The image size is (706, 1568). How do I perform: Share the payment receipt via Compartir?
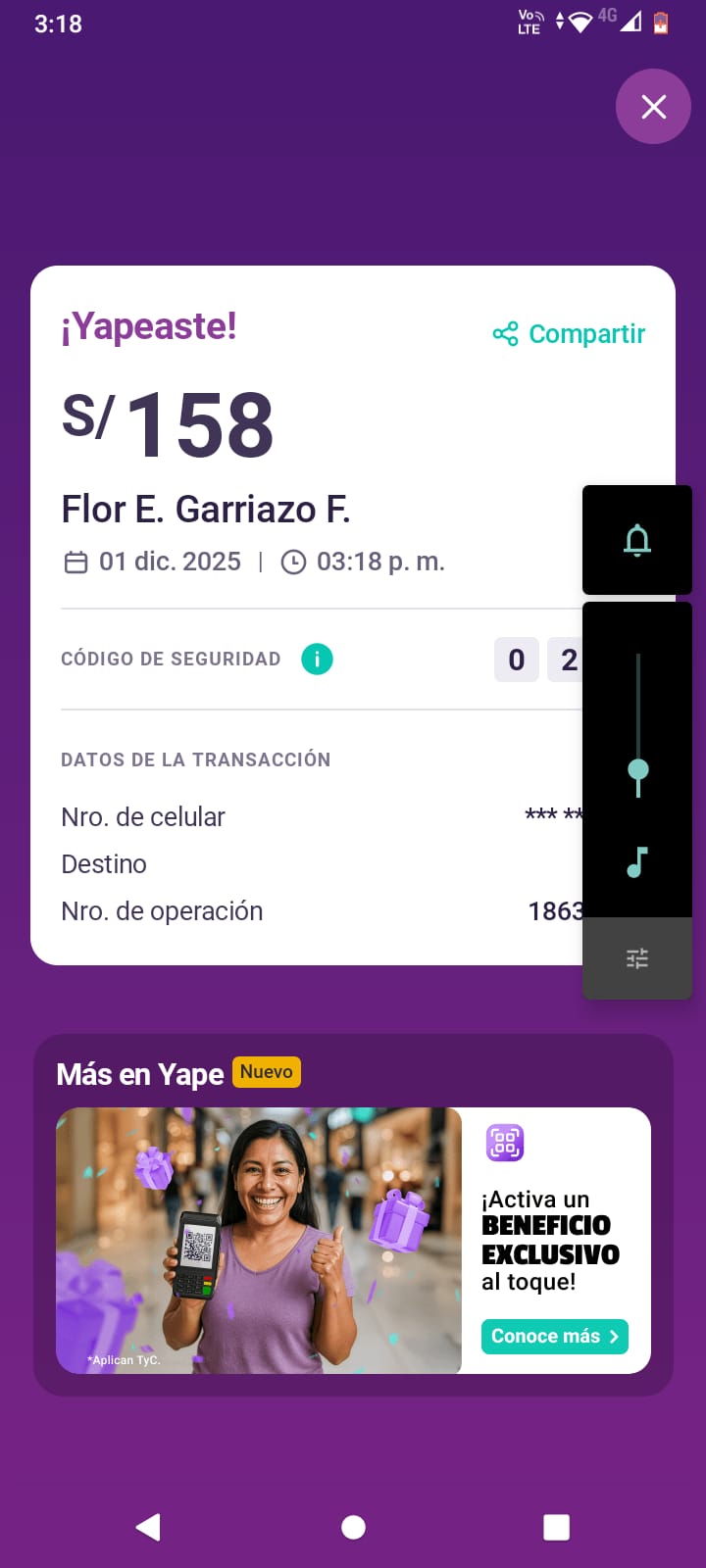[570, 334]
